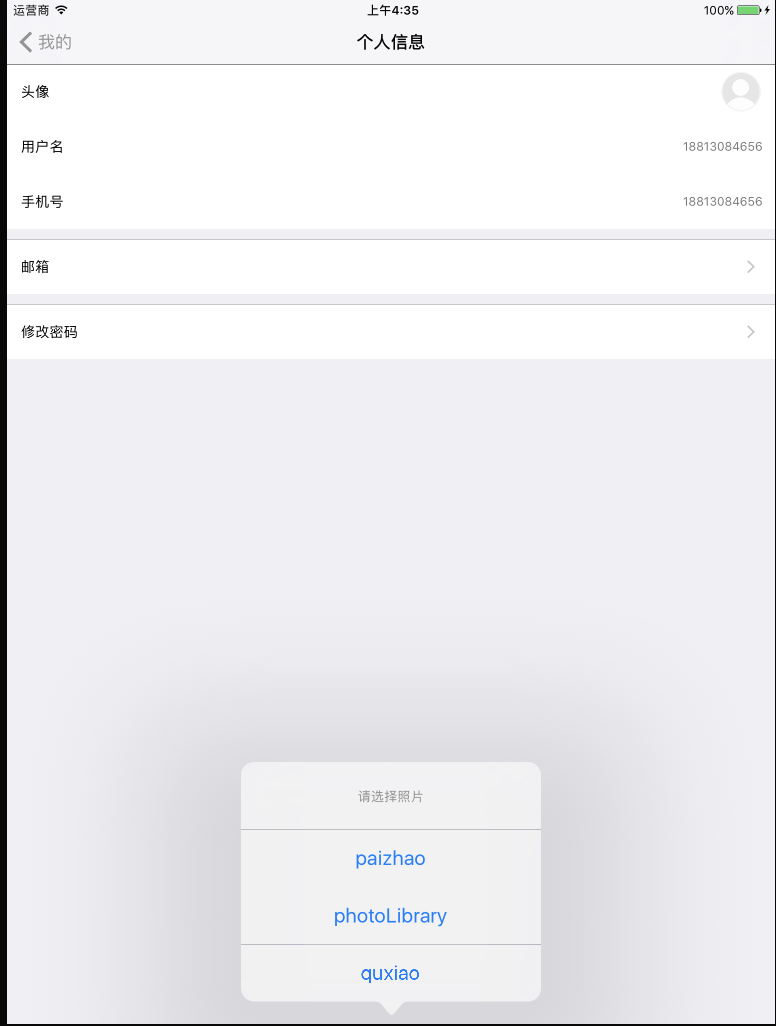The width and height of the screenshot is (776, 1026).
Task: Tap the gray profile silhouette image
Action: tap(740, 91)
